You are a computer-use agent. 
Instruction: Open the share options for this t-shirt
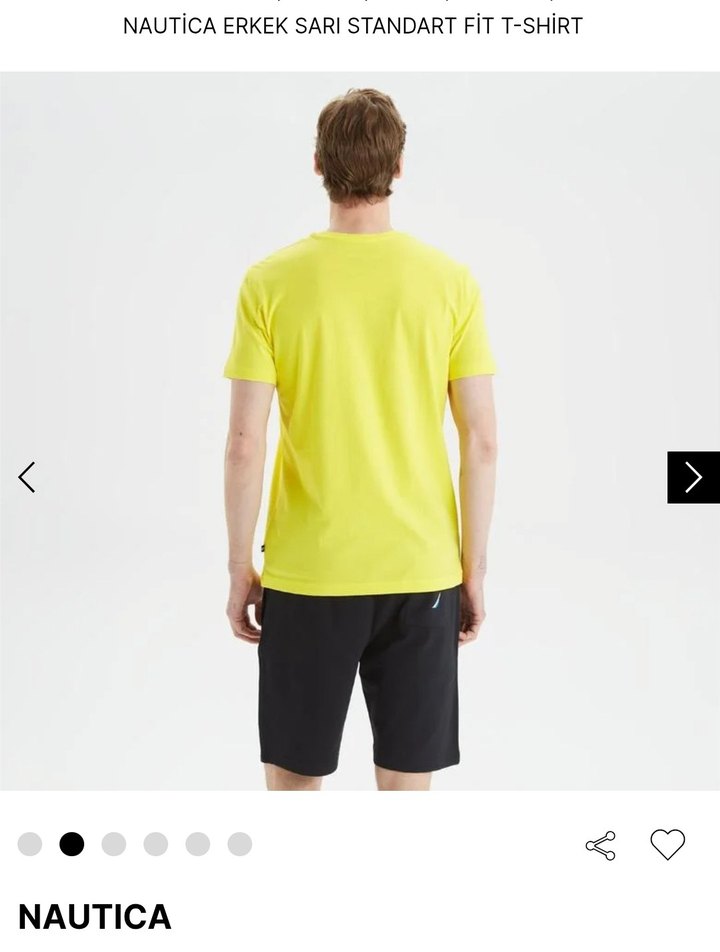click(x=599, y=843)
